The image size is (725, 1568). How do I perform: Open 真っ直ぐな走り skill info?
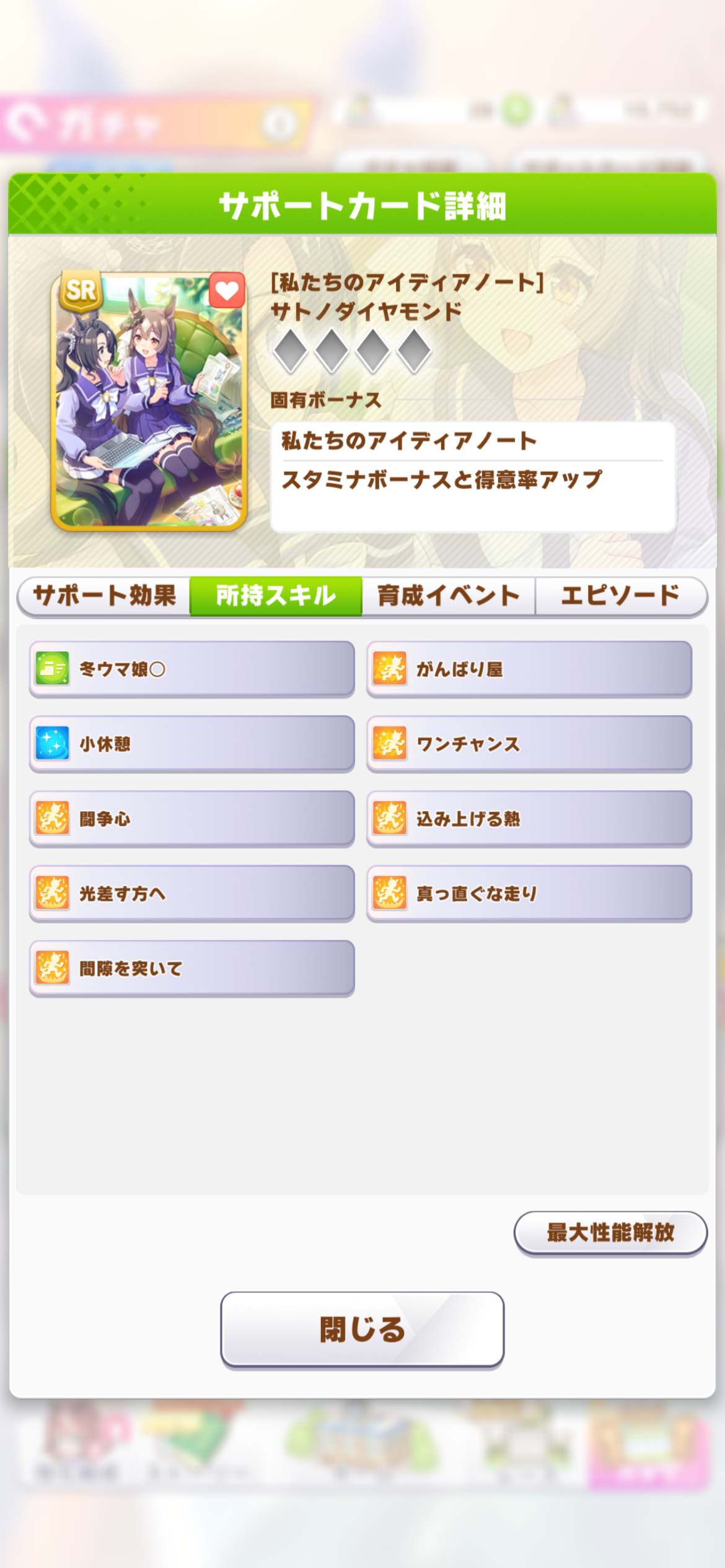point(529,894)
